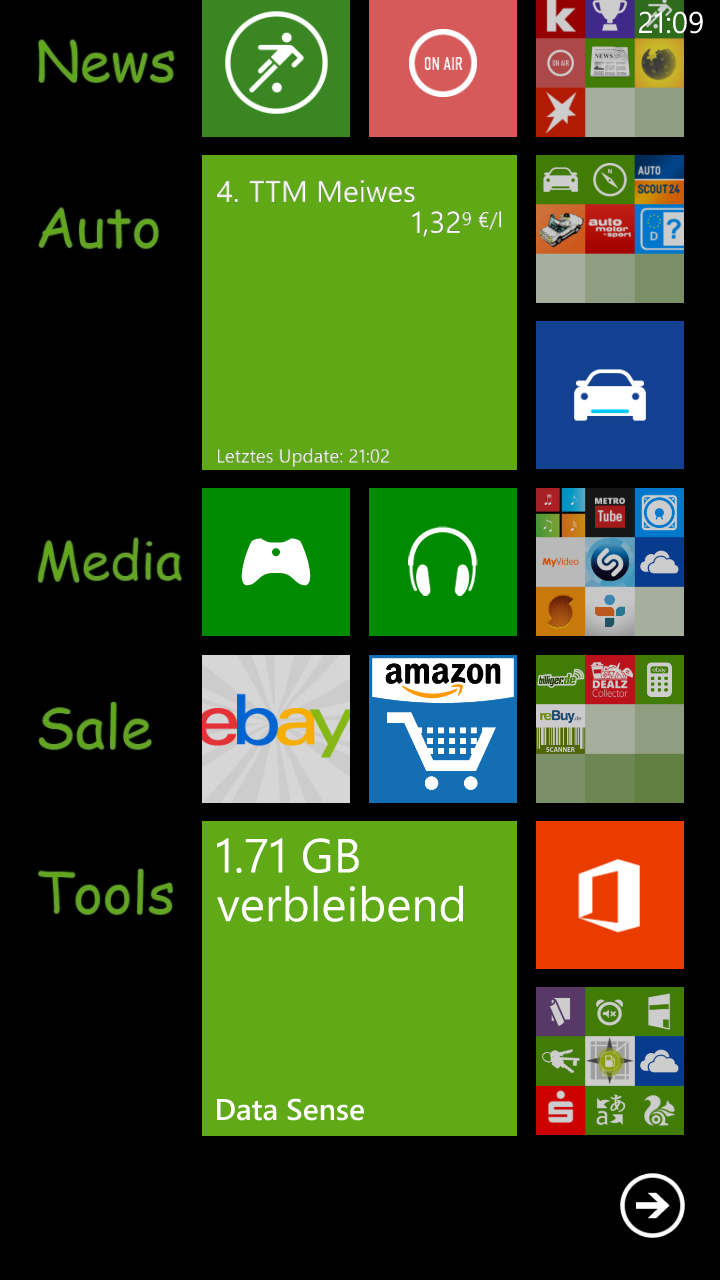This screenshot has height=1280, width=720.
Task: Go to the app list arrow
Action: pos(652,1206)
